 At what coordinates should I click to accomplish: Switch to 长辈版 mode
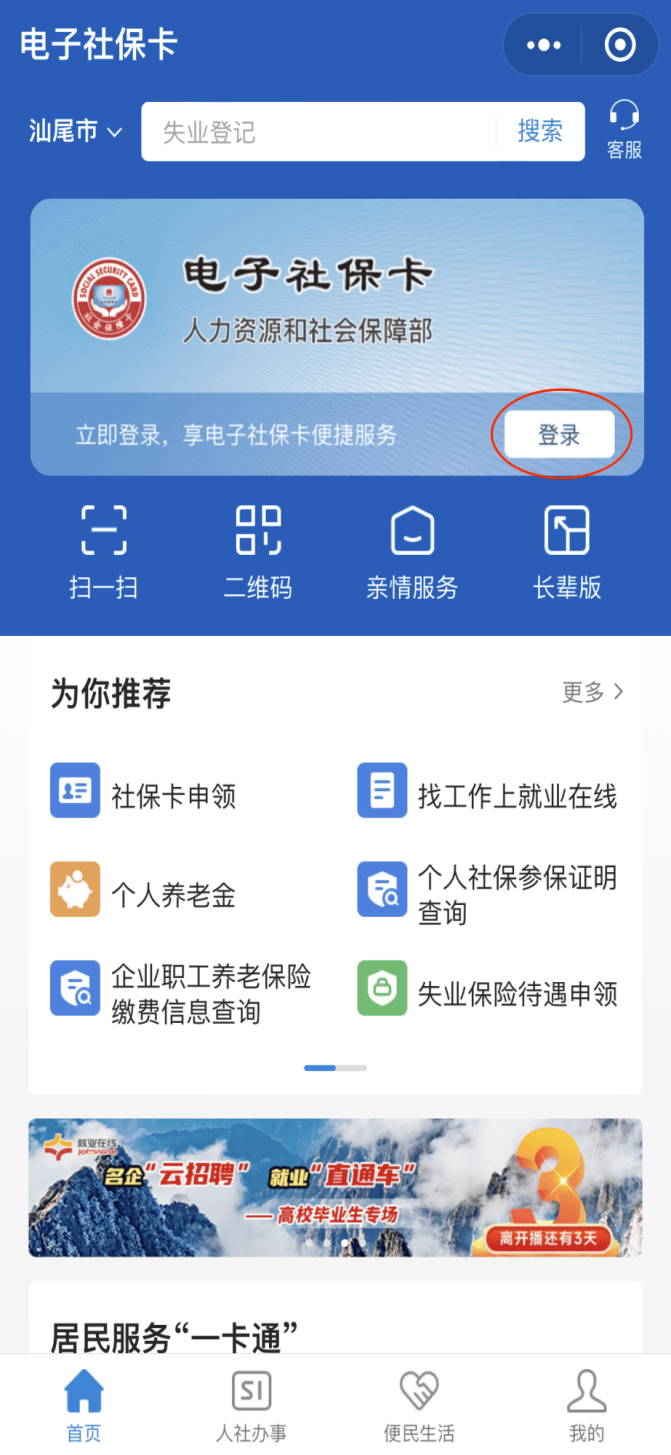(x=567, y=551)
